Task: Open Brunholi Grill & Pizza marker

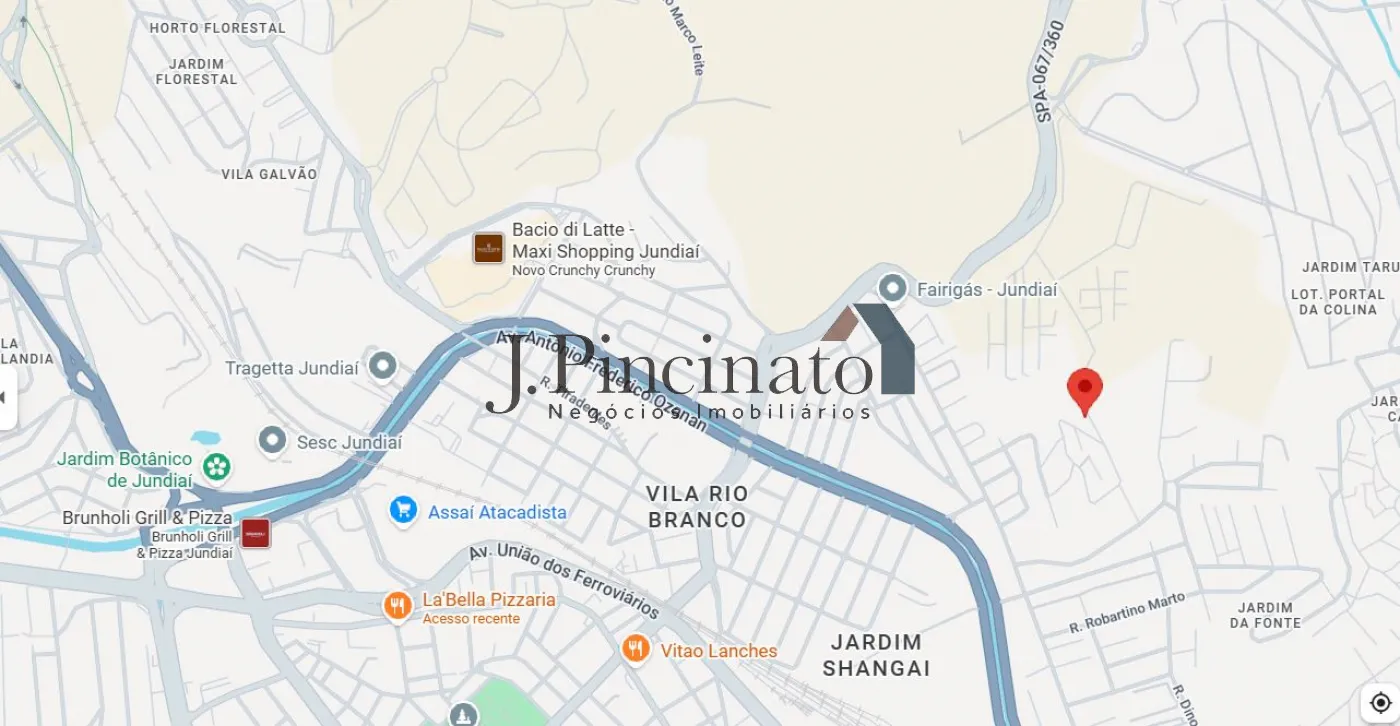Action: tap(255, 533)
